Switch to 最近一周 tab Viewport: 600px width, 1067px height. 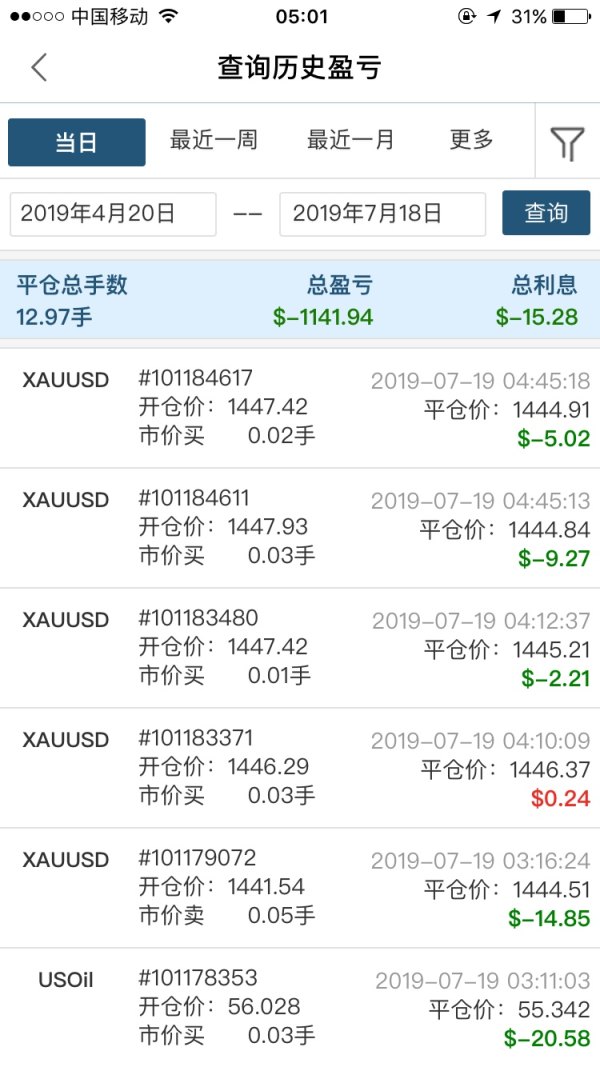click(x=213, y=141)
